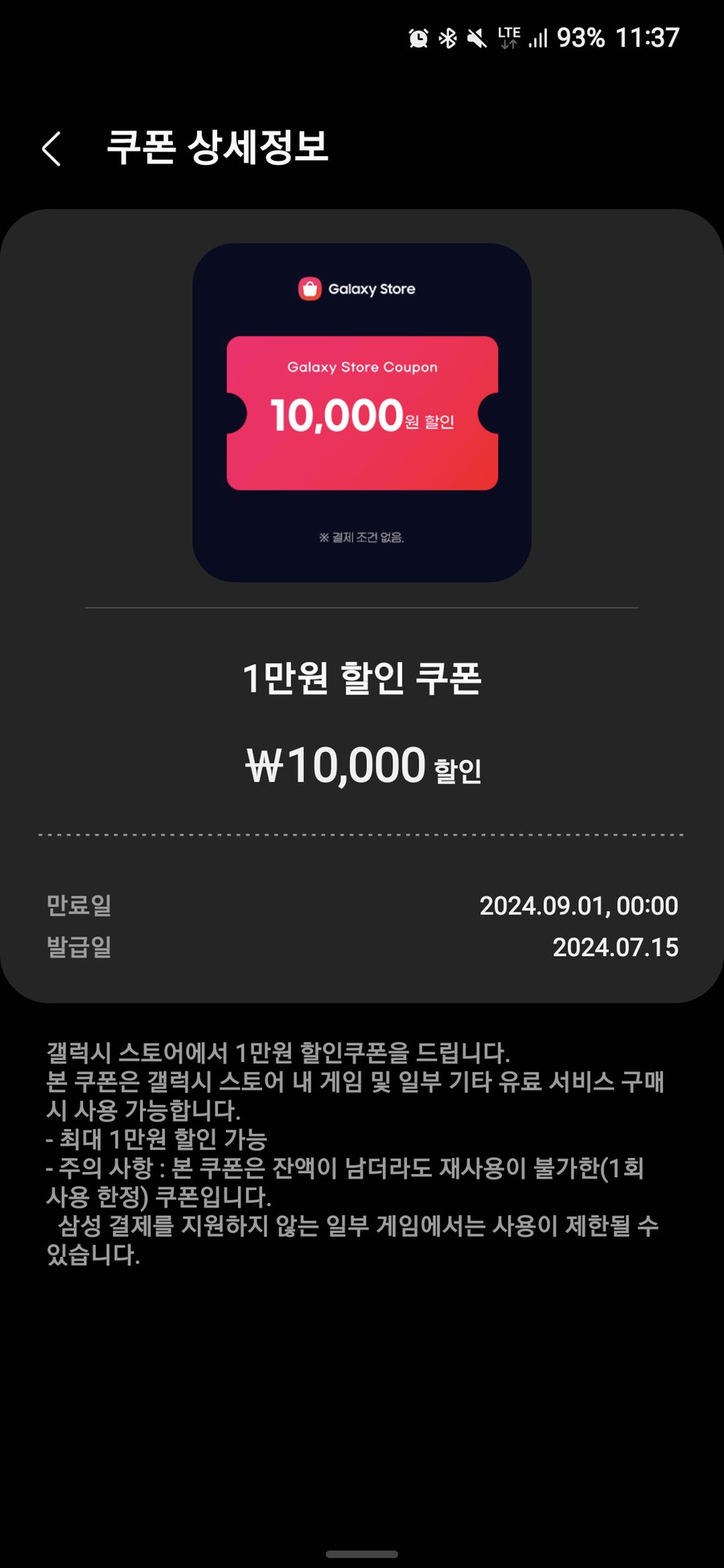This screenshot has width=724, height=1568.
Task: Tap the 만료일 expiry date row
Action: [x=80, y=905]
